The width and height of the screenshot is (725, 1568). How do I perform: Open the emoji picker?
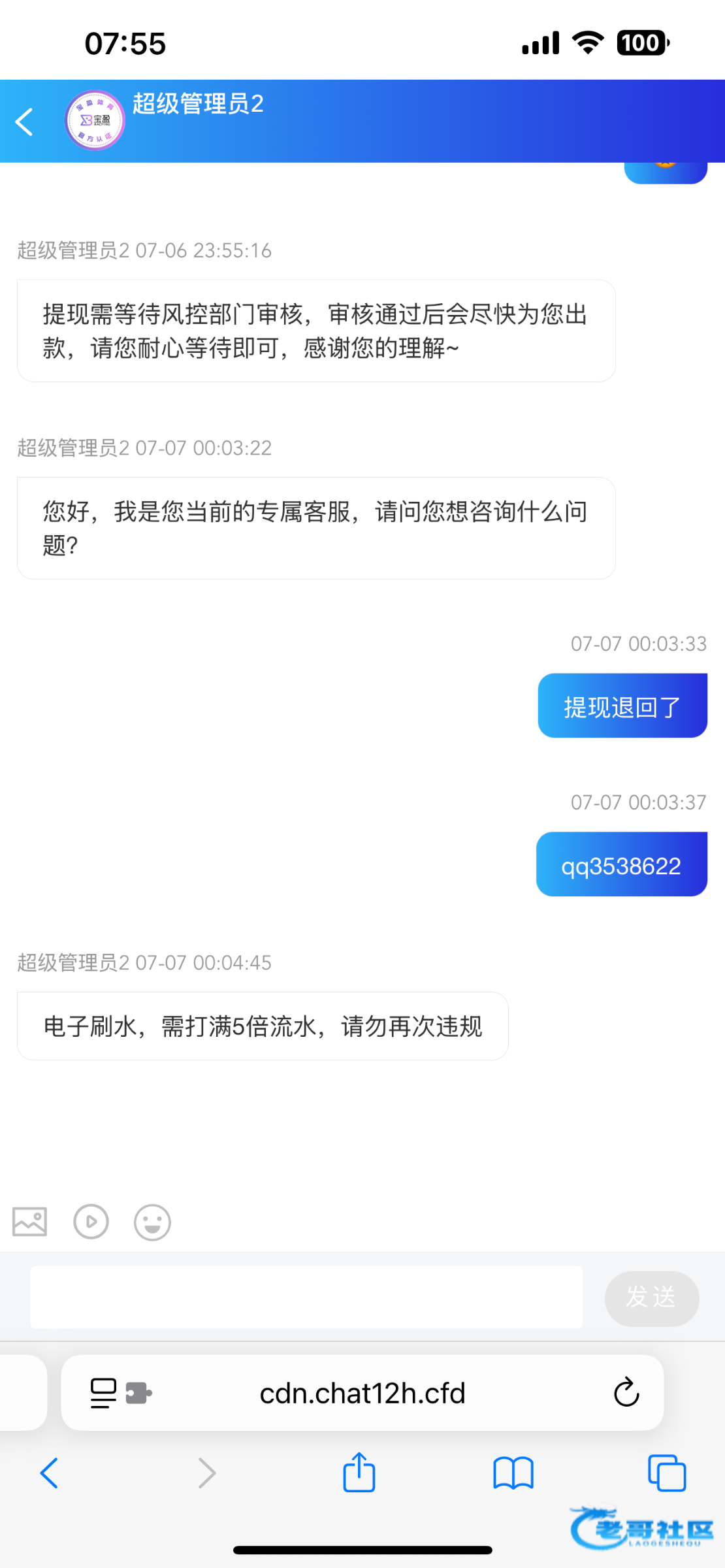tap(152, 1222)
